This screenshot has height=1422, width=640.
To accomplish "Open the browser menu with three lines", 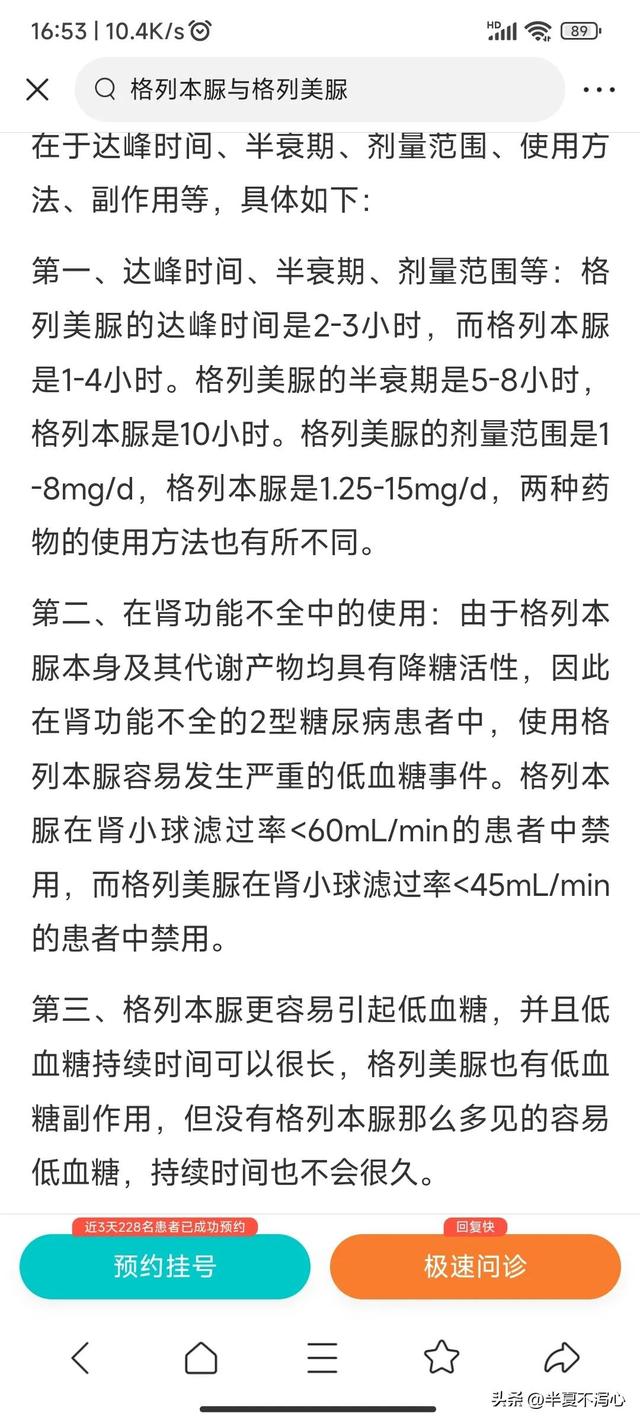I will (322, 1357).
